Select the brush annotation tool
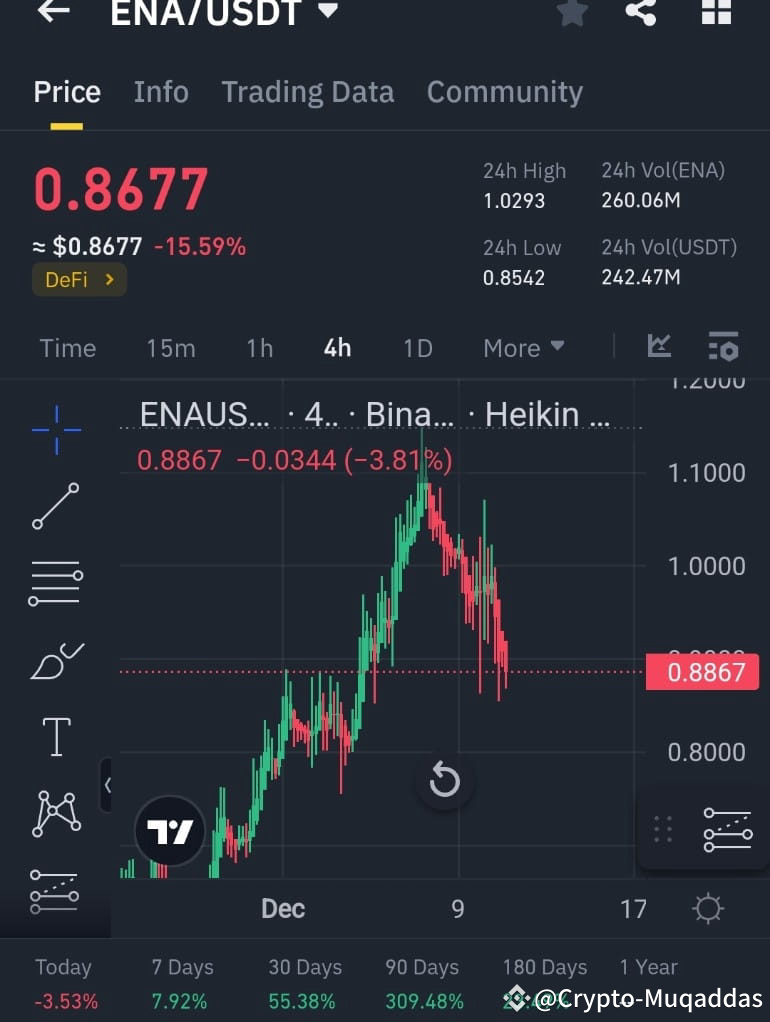This screenshot has height=1022, width=770. (x=56, y=660)
